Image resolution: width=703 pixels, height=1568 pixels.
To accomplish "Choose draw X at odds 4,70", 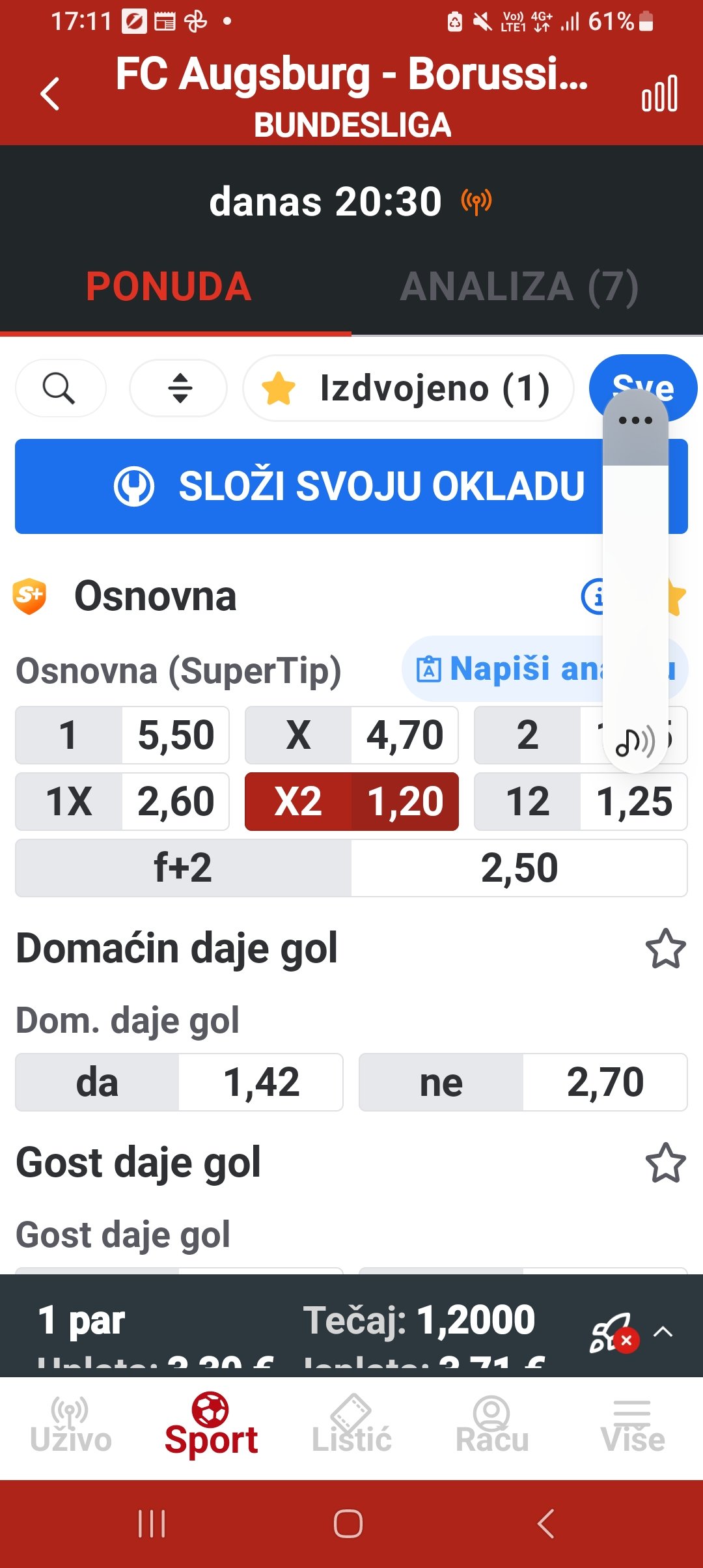I will (x=351, y=735).
